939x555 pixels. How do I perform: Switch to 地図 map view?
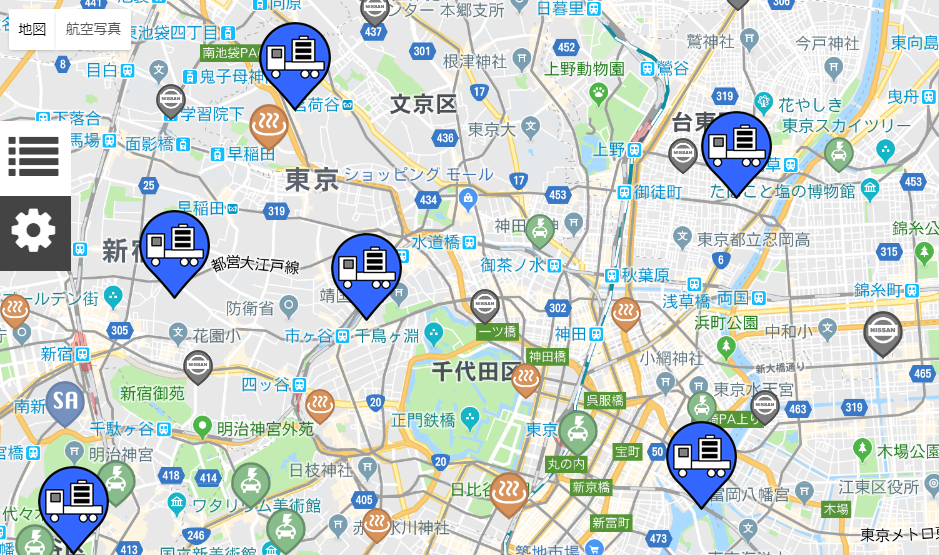click(33, 29)
